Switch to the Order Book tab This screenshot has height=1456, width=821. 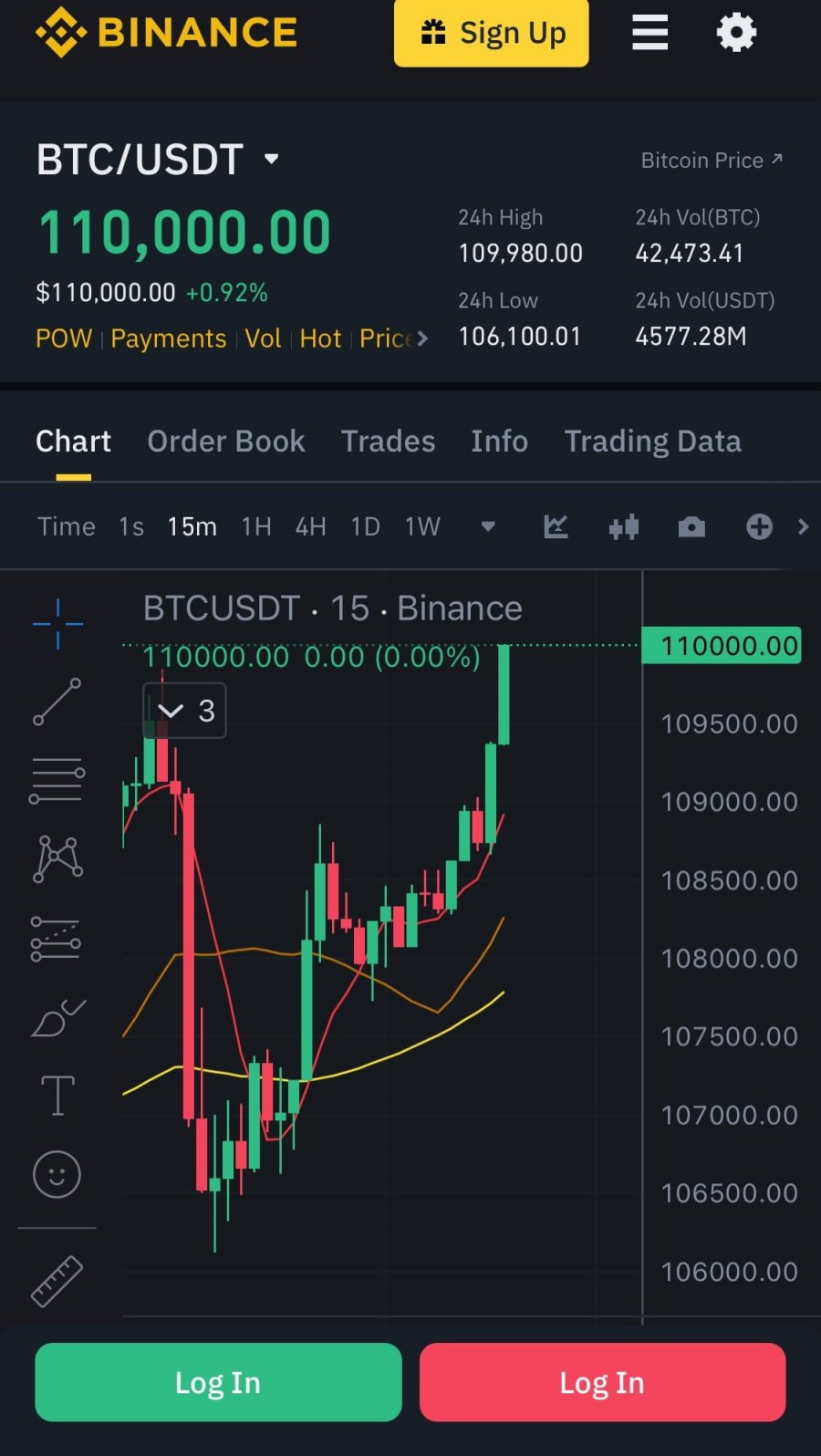pos(225,442)
